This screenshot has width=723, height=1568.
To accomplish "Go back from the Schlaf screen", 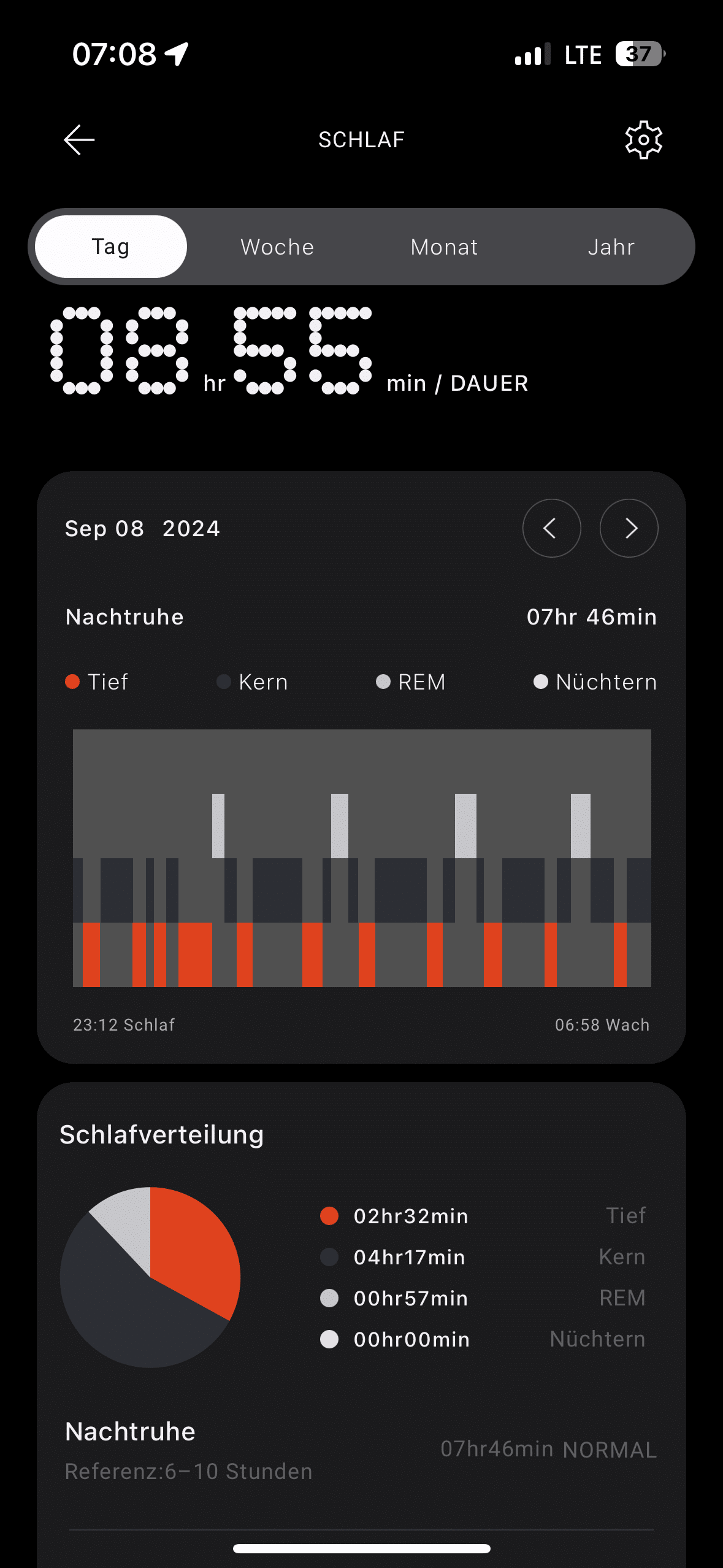I will click(x=80, y=140).
